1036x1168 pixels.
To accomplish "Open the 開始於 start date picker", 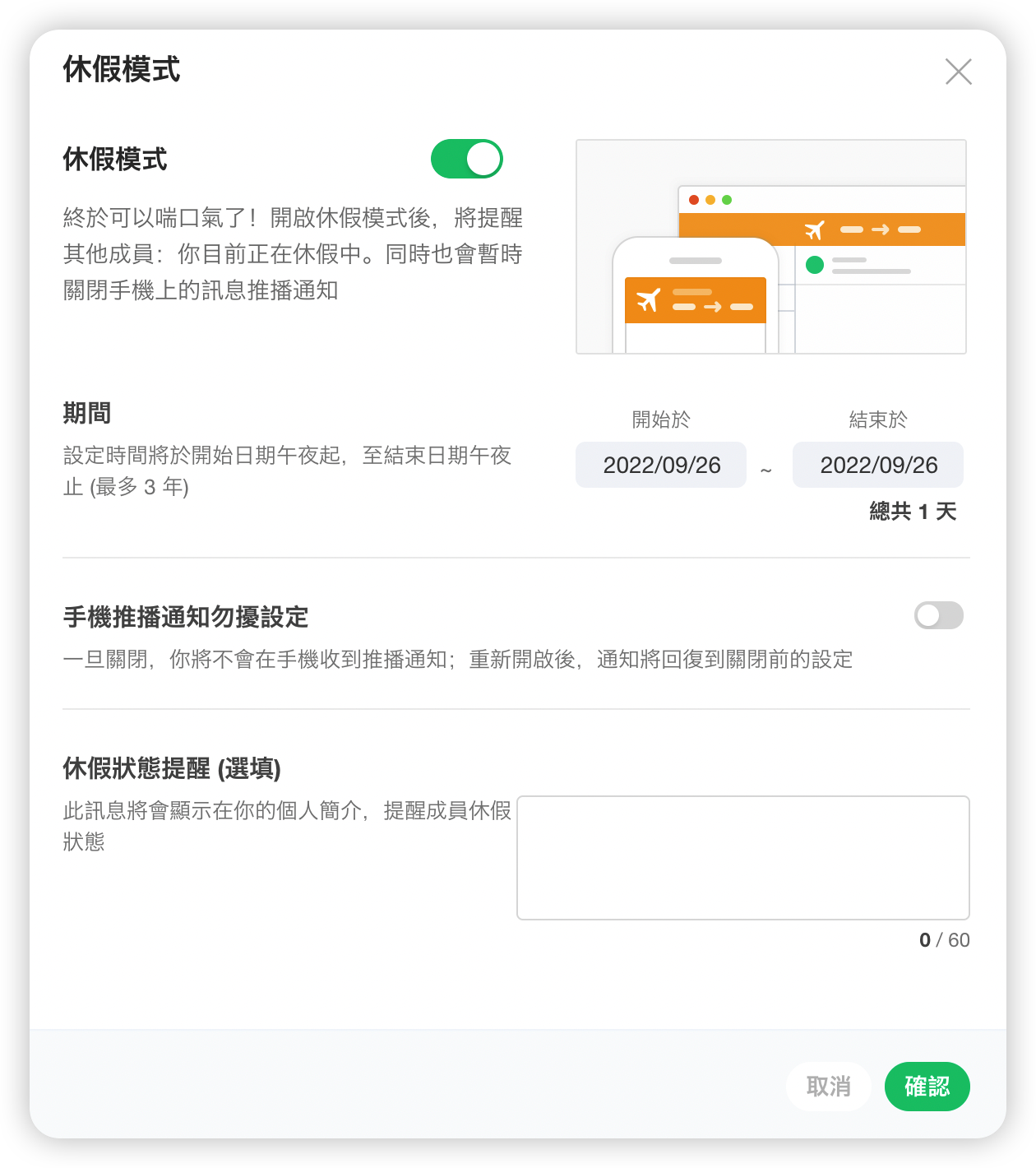I will pos(661,465).
